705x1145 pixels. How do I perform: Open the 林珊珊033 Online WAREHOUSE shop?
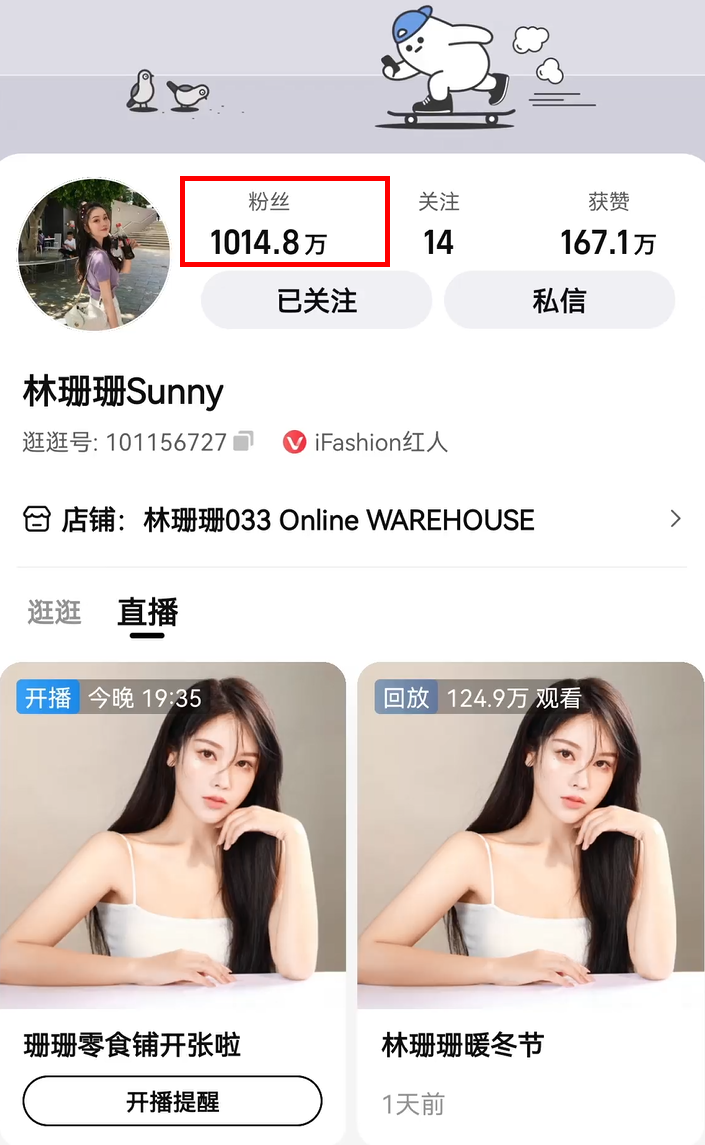(350, 520)
